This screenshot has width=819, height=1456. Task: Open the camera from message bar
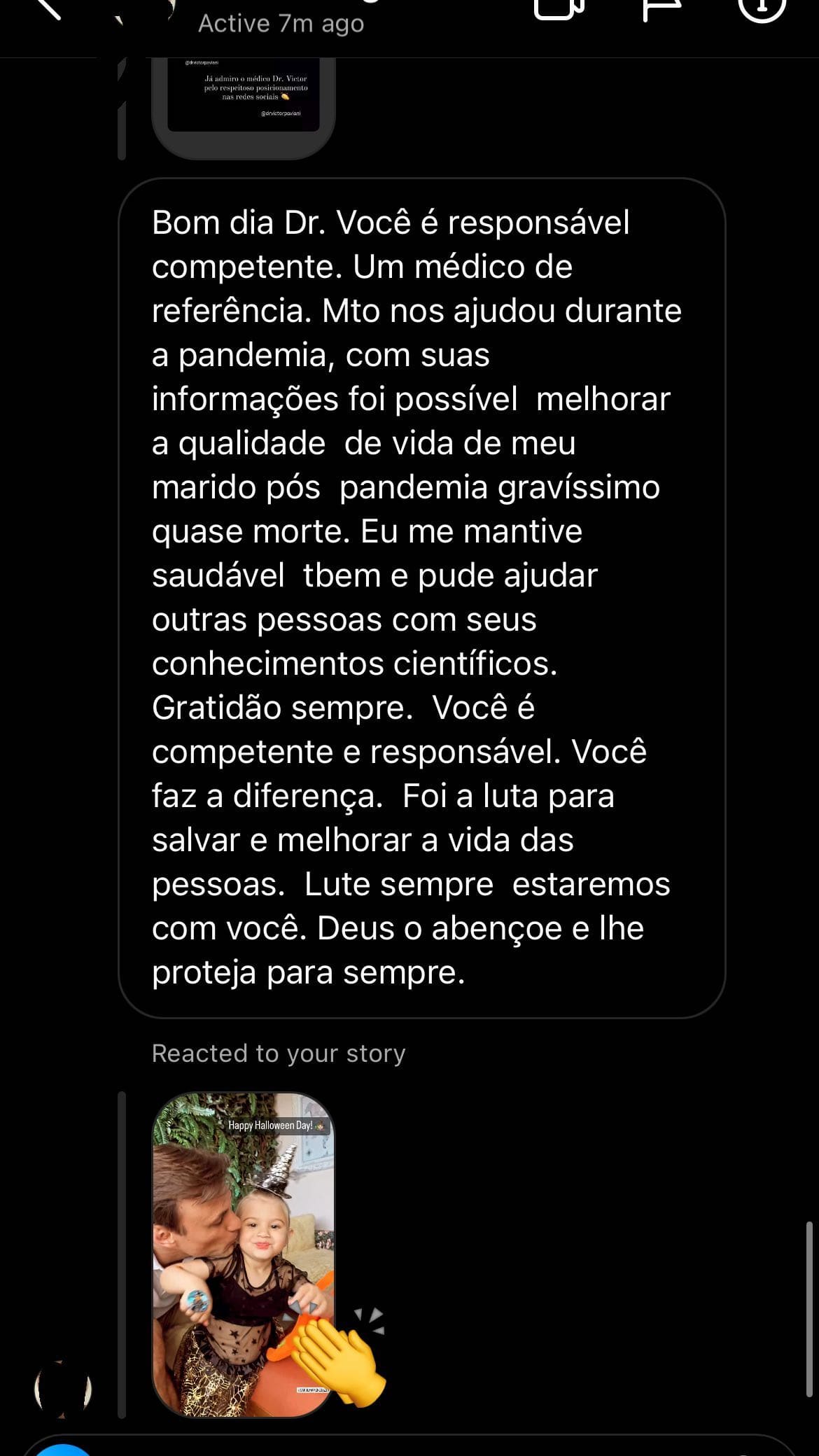click(63, 1449)
